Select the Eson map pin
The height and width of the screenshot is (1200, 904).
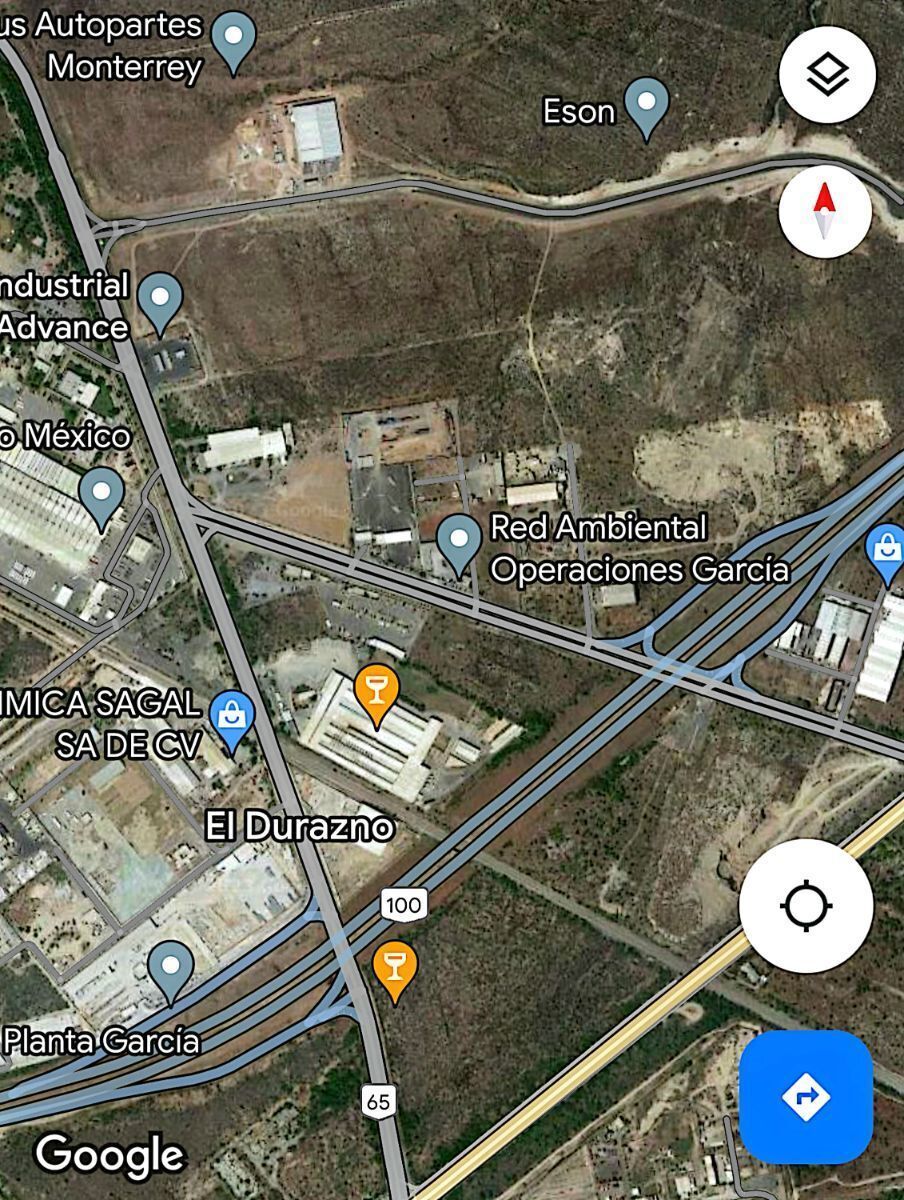646,106
